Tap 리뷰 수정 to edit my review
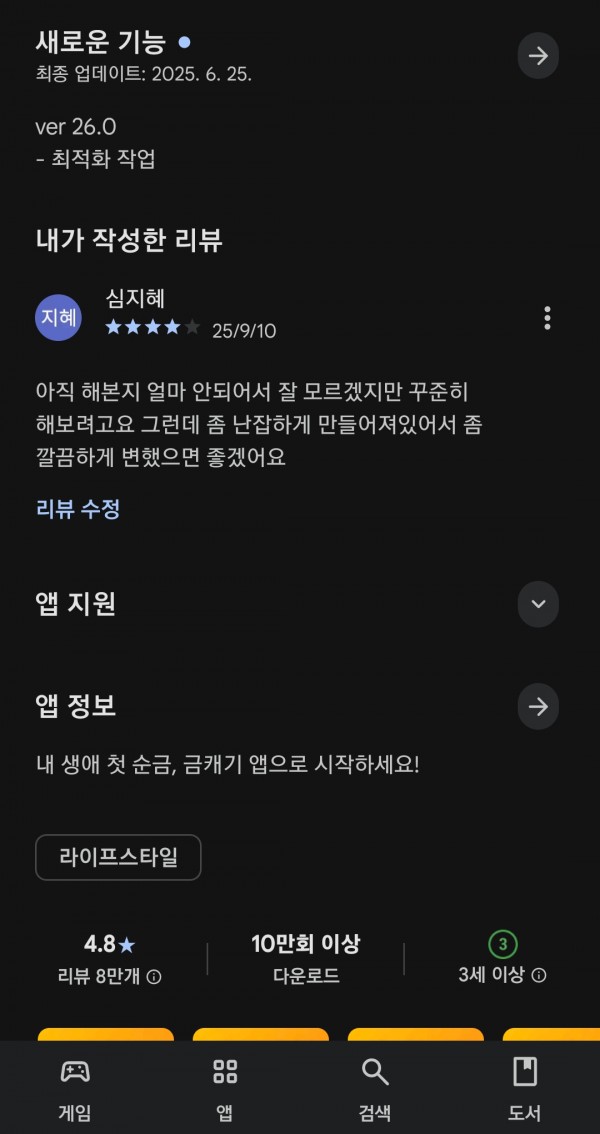The width and height of the screenshot is (600, 1134). tap(78, 509)
